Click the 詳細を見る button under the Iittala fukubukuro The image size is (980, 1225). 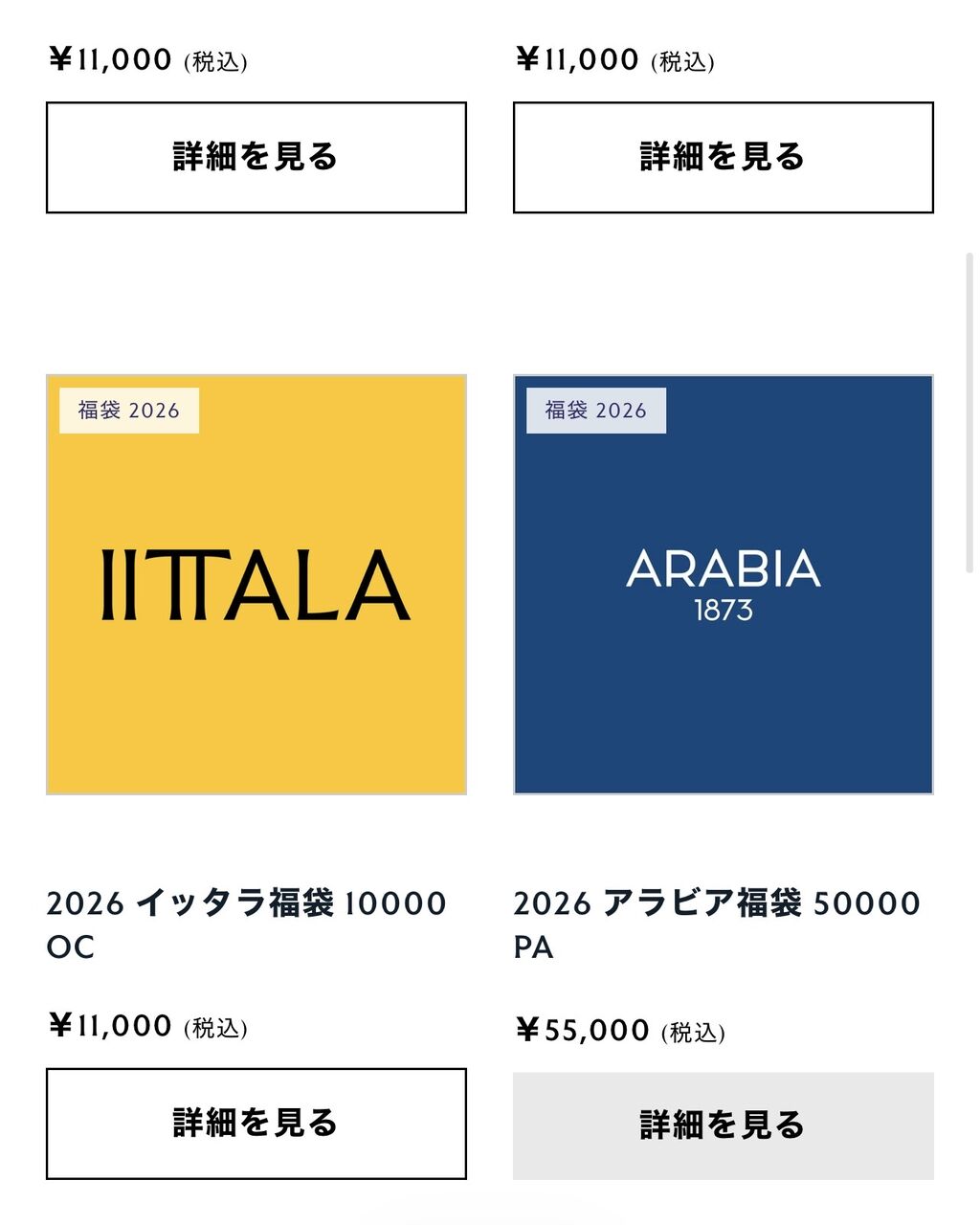tap(256, 1123)
